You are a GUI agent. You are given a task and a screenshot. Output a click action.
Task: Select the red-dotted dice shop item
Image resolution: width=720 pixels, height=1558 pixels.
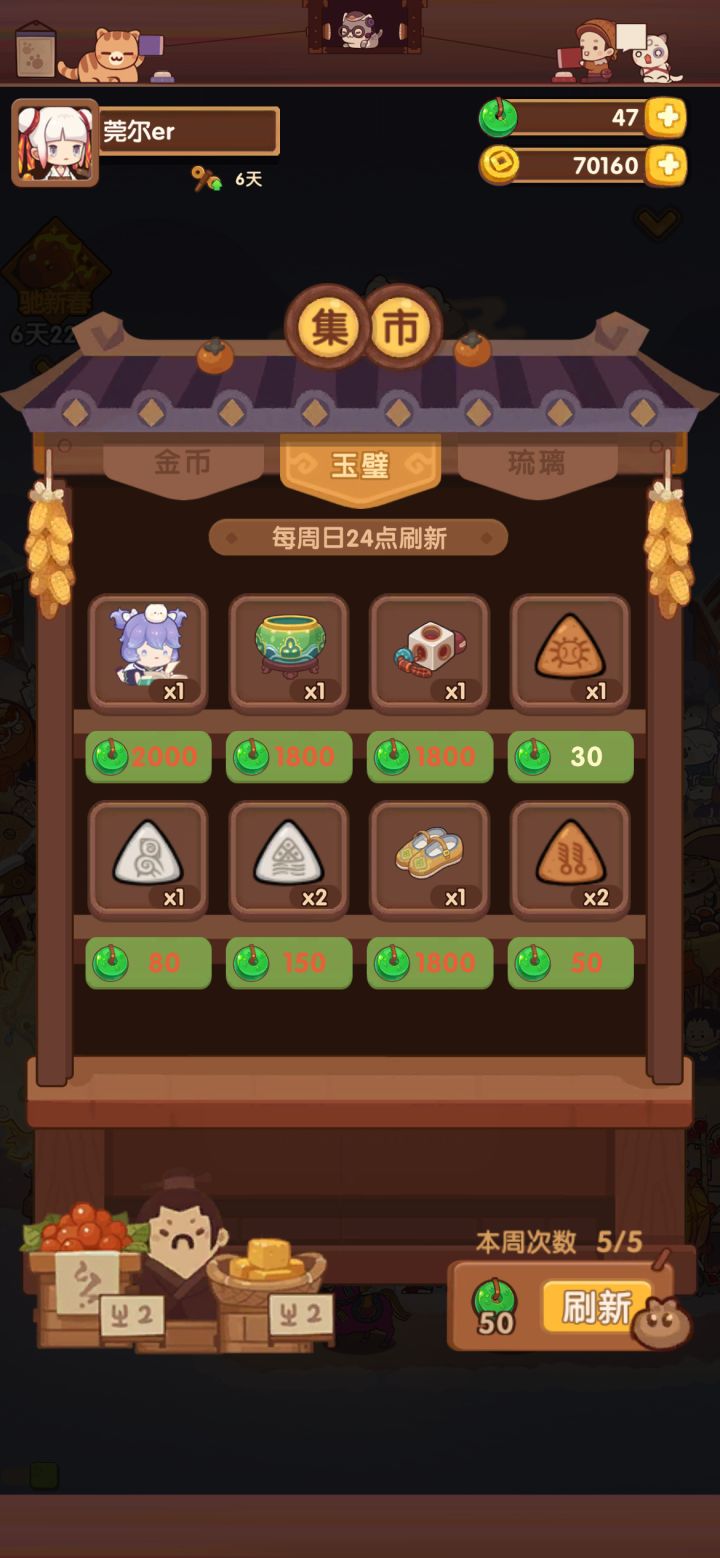(x=429, y=652)
